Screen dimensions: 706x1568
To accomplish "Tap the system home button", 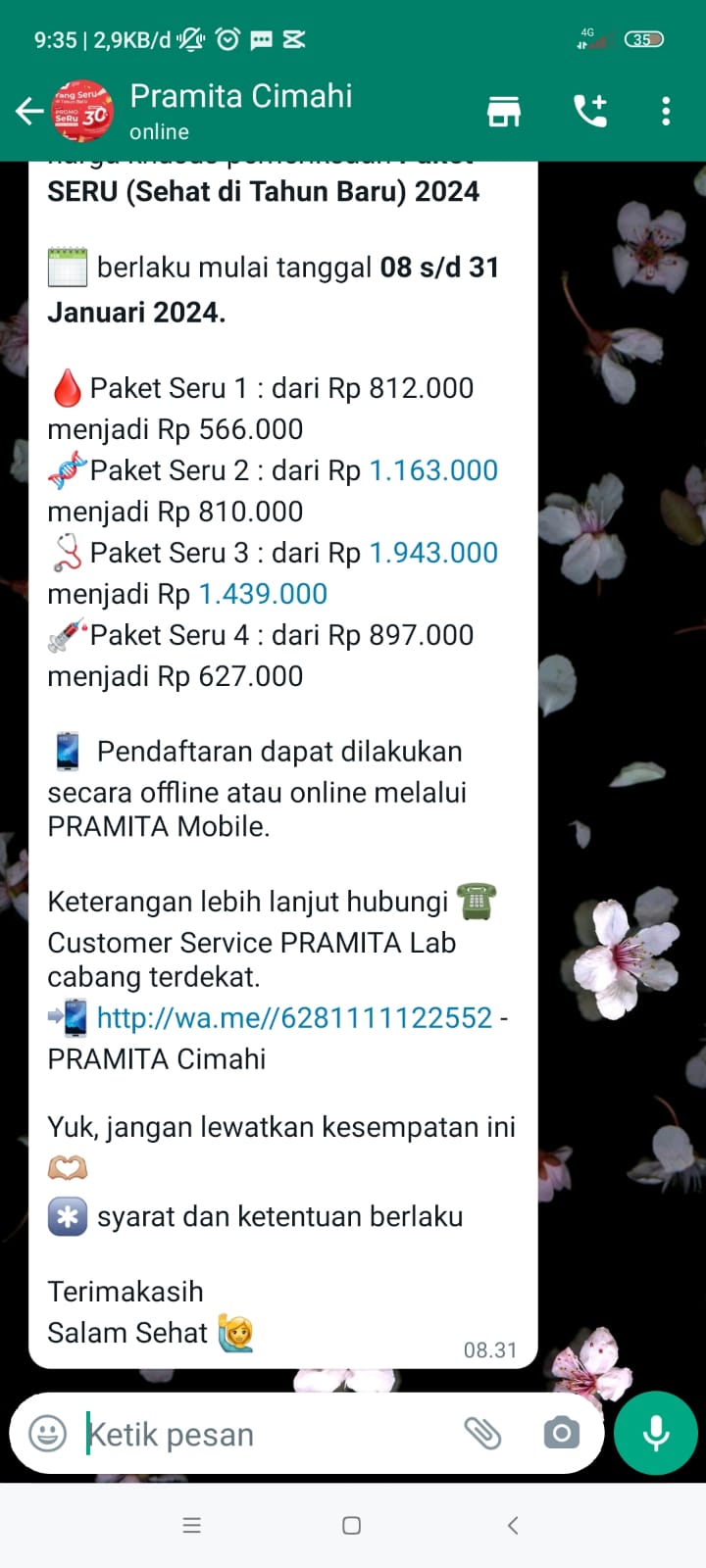I will coord(352,1525).
